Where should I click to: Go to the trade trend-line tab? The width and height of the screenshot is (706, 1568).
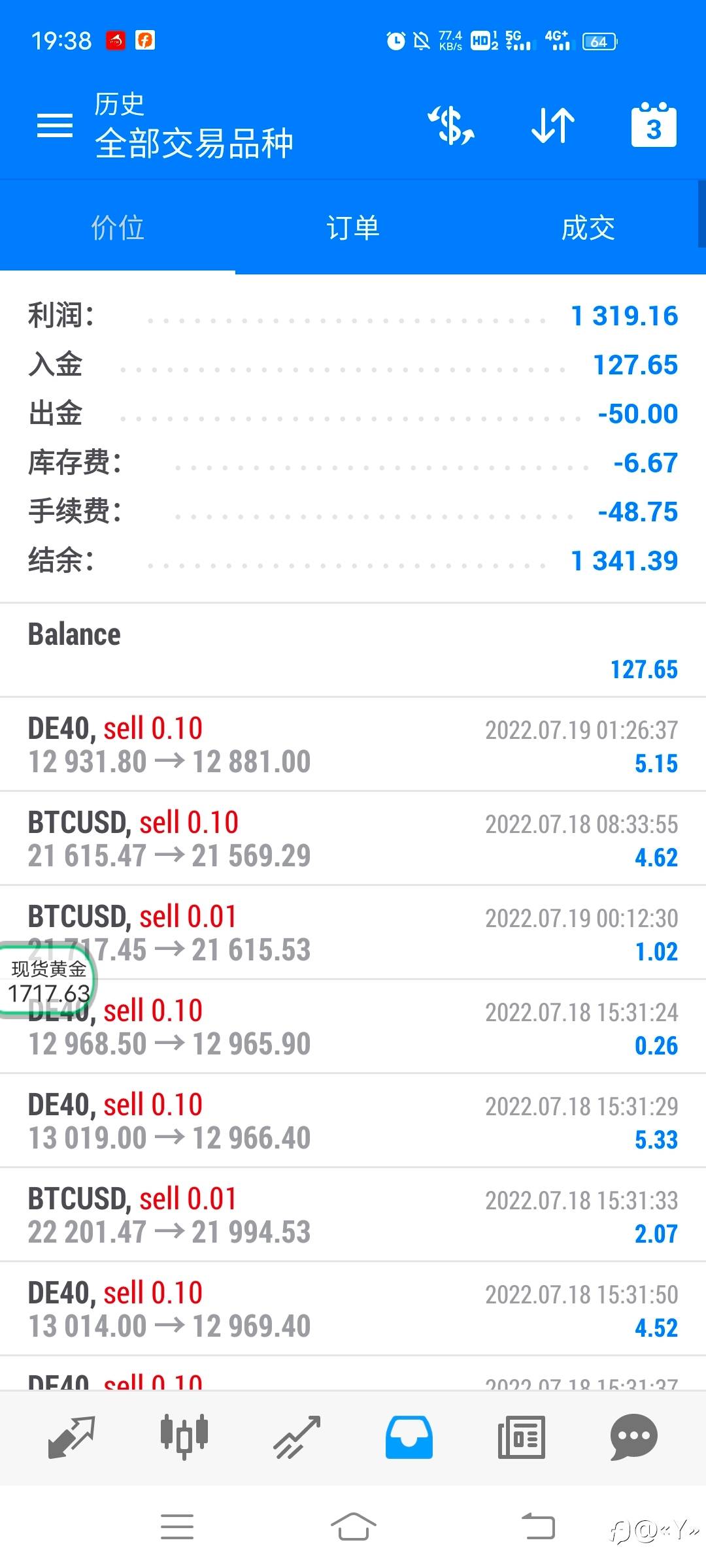(297, 1437)
